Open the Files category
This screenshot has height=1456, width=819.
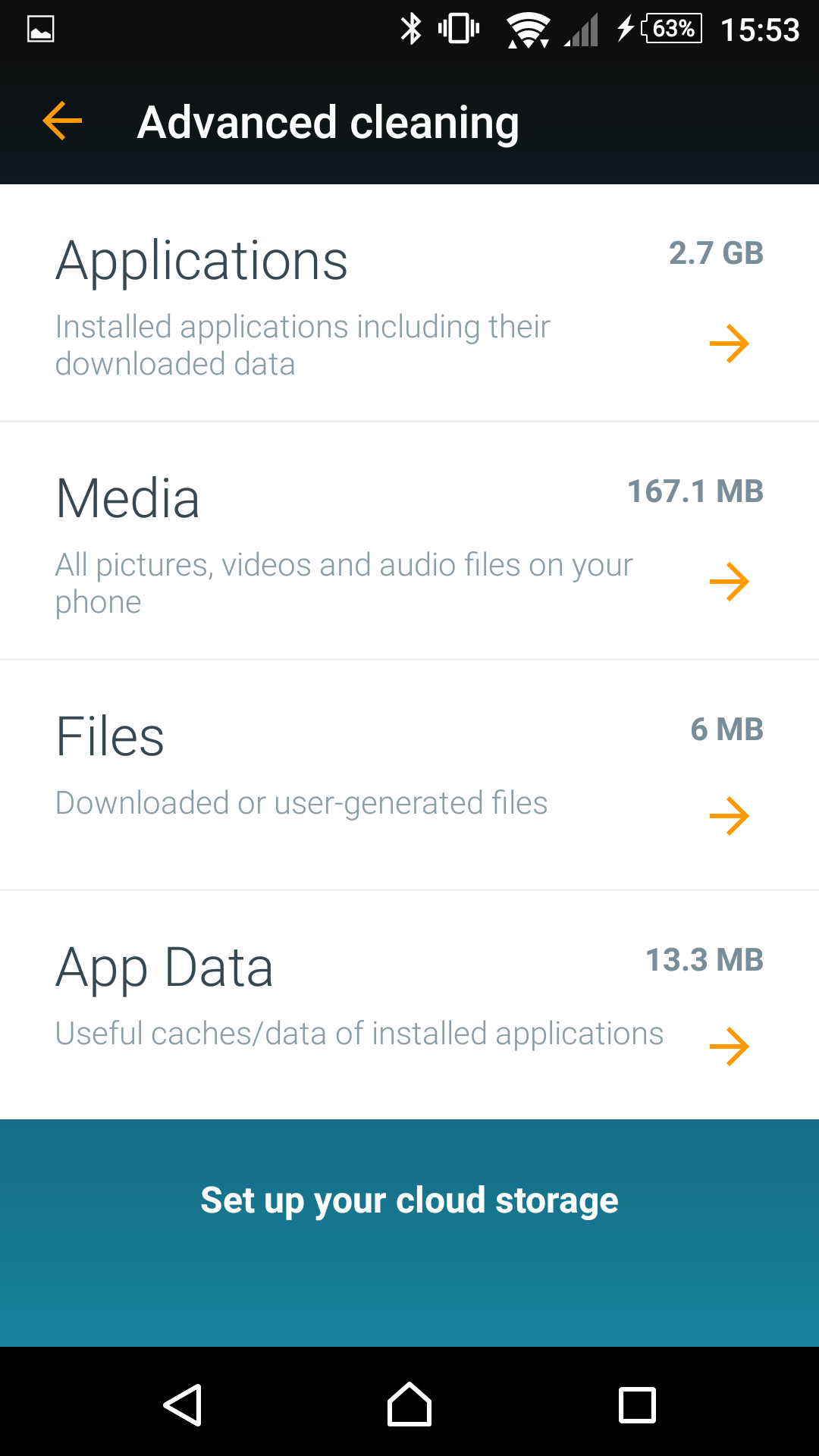[409, 775]
